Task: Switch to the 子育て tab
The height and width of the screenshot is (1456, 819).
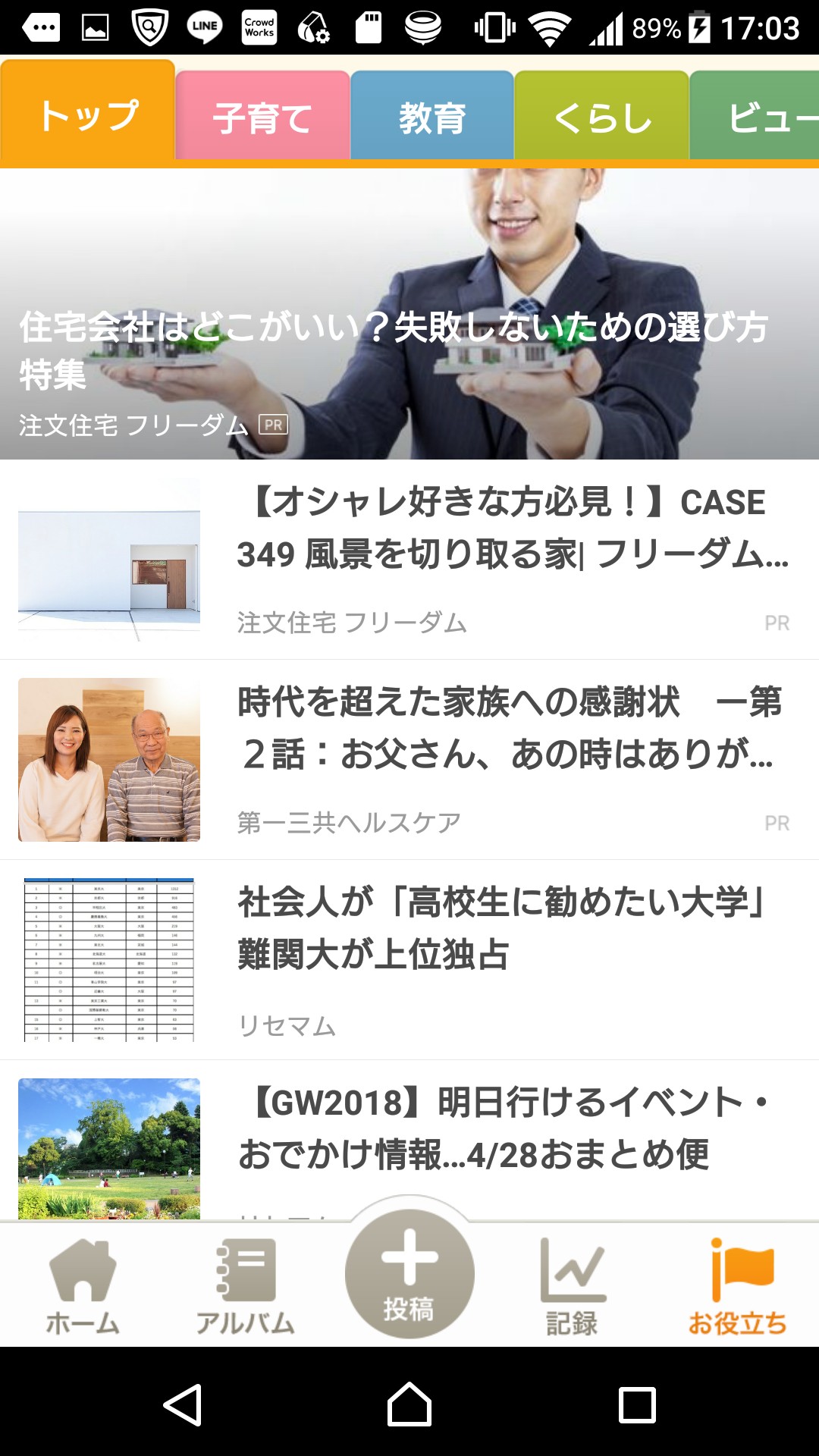Action: point(262,118)
